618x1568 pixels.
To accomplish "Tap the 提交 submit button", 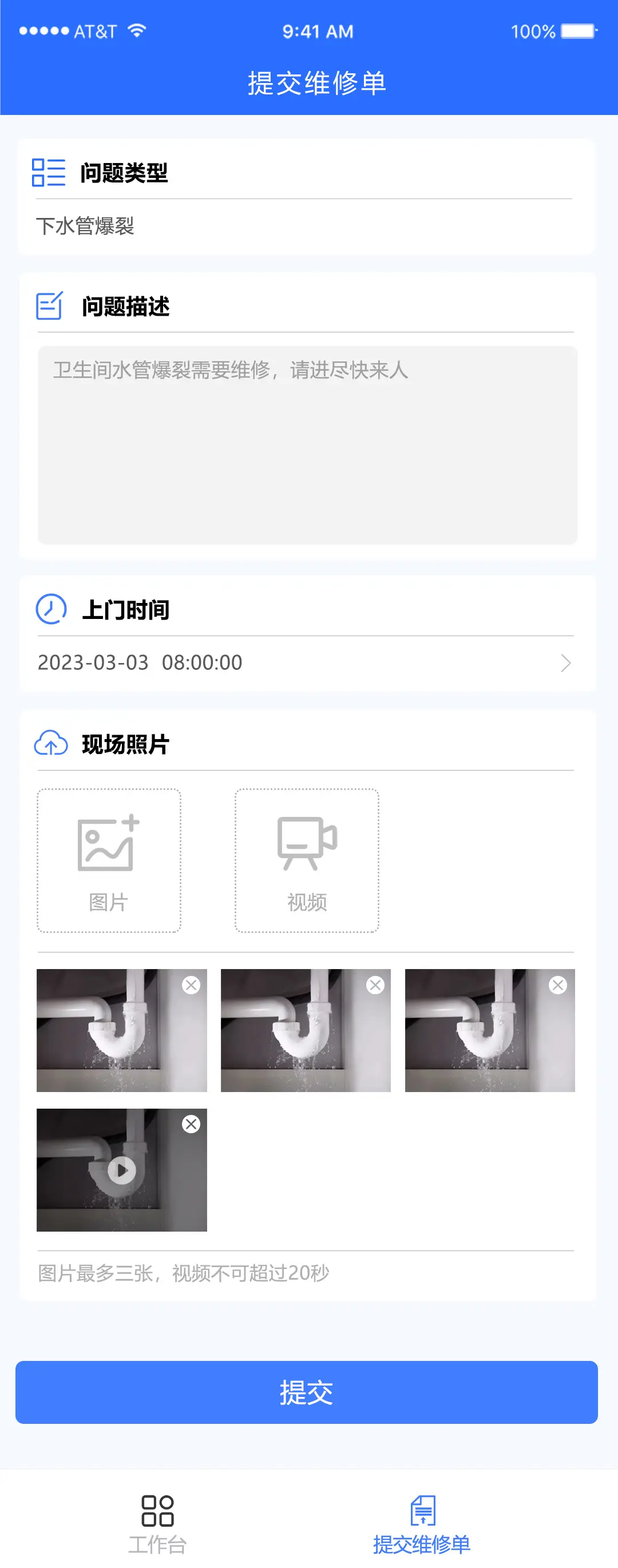I will tap(306, 1392).
